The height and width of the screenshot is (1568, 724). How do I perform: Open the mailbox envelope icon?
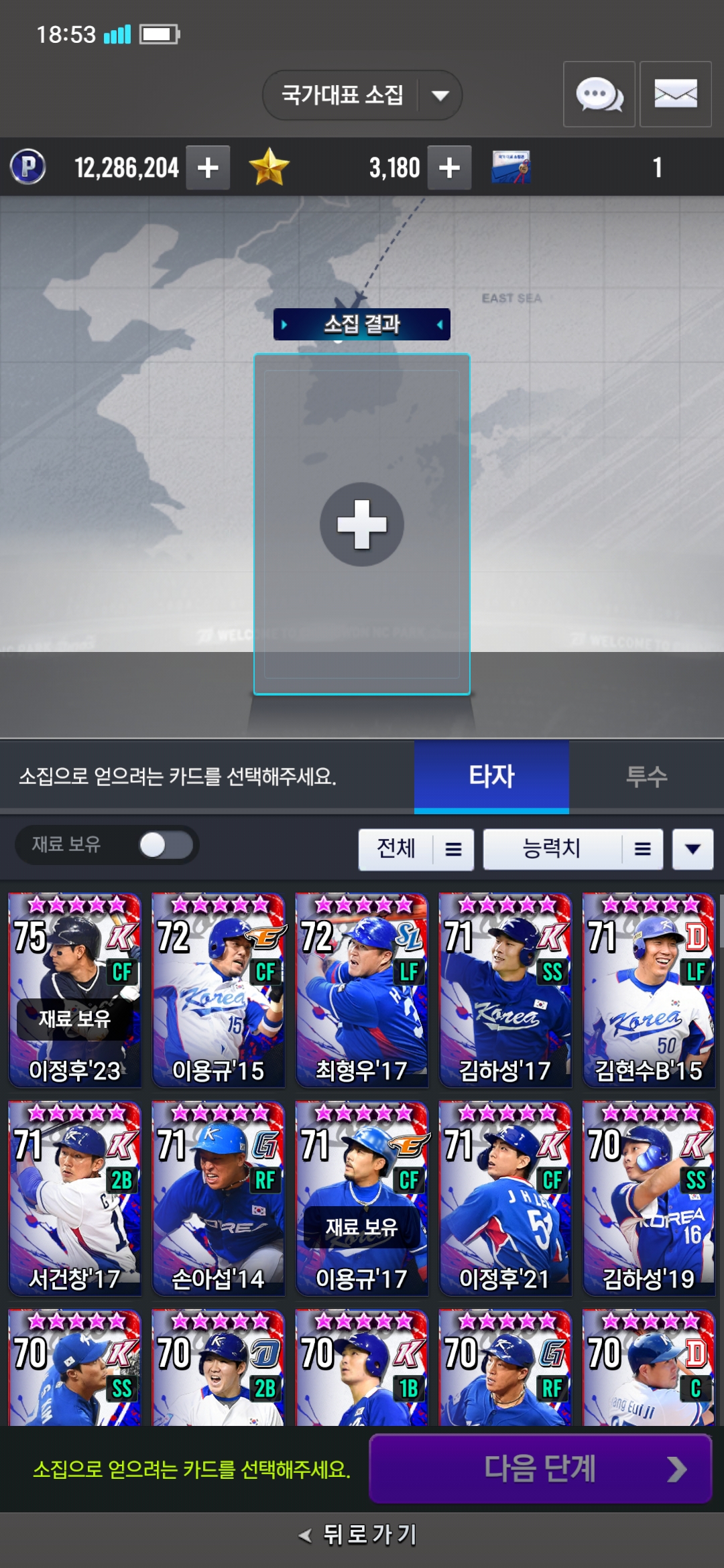tap(675, 94)
